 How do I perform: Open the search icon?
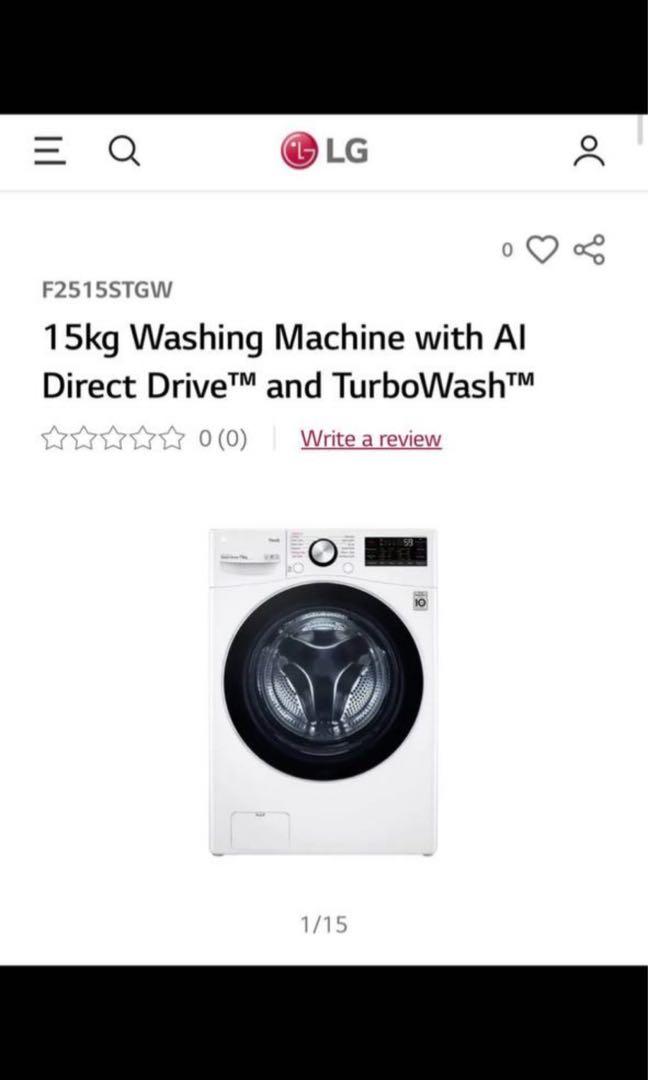(x=124, y=151)
